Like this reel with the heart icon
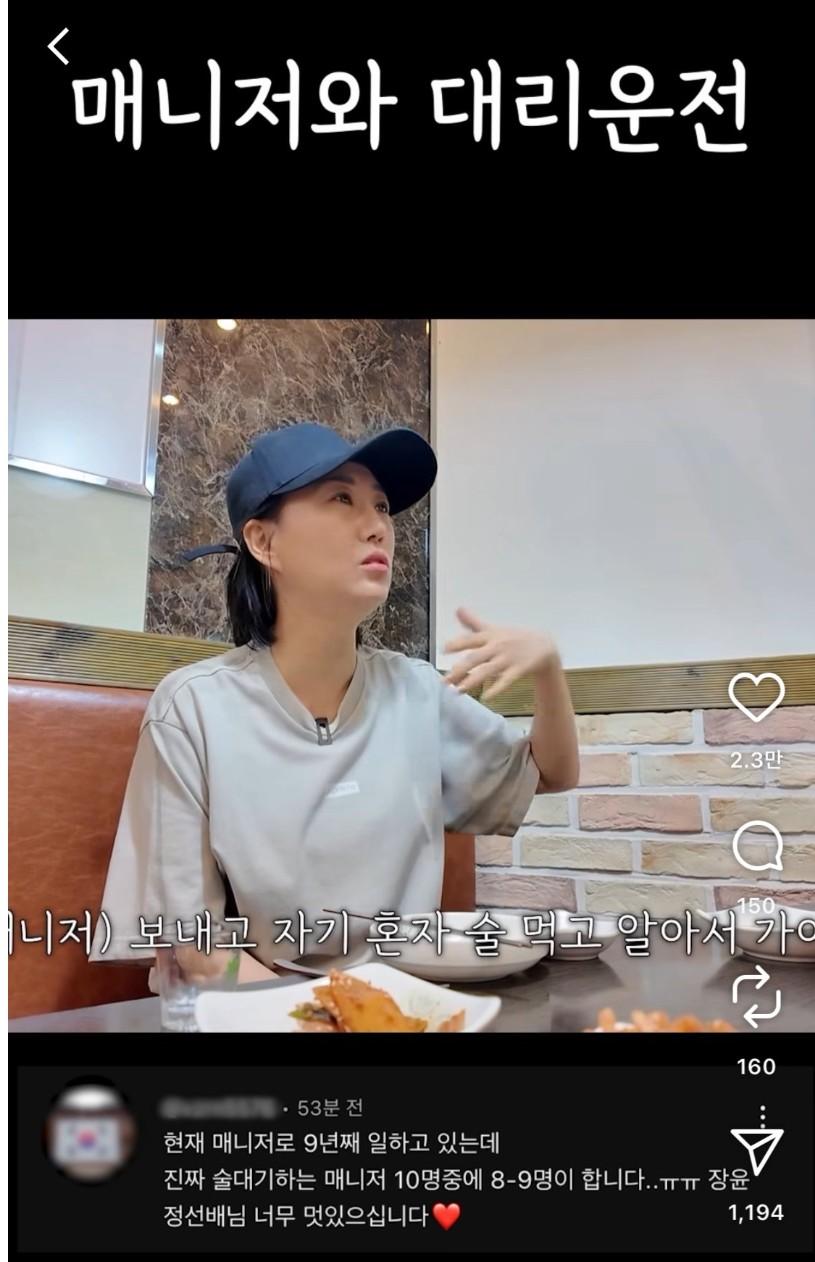The height and width of the screenshot is (1262, 815). pos(756,698)
